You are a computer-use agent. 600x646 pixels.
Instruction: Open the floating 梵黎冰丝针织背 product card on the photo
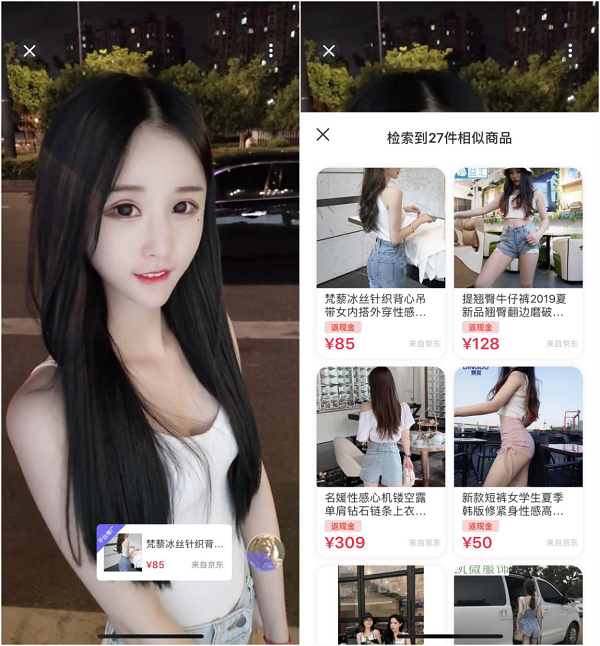164,552
